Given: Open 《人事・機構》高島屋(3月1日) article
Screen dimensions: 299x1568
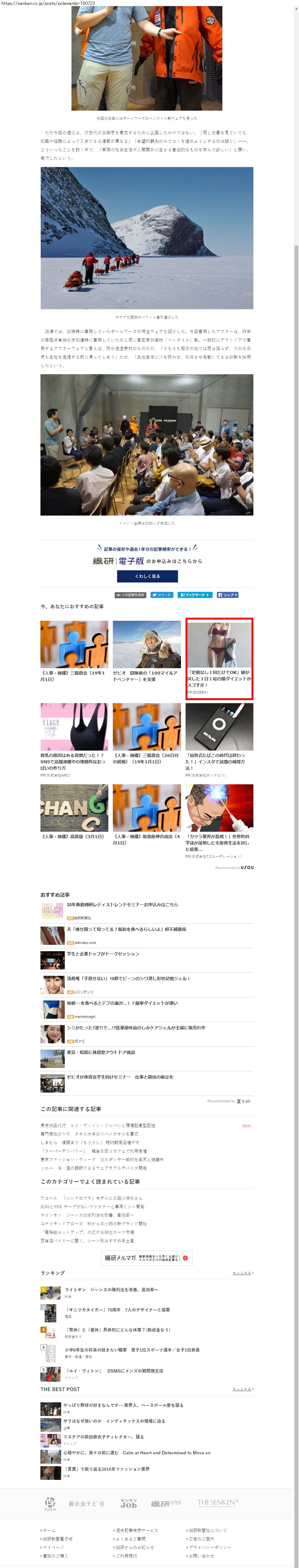Looking at the screenshot, I should pos(73,836).
